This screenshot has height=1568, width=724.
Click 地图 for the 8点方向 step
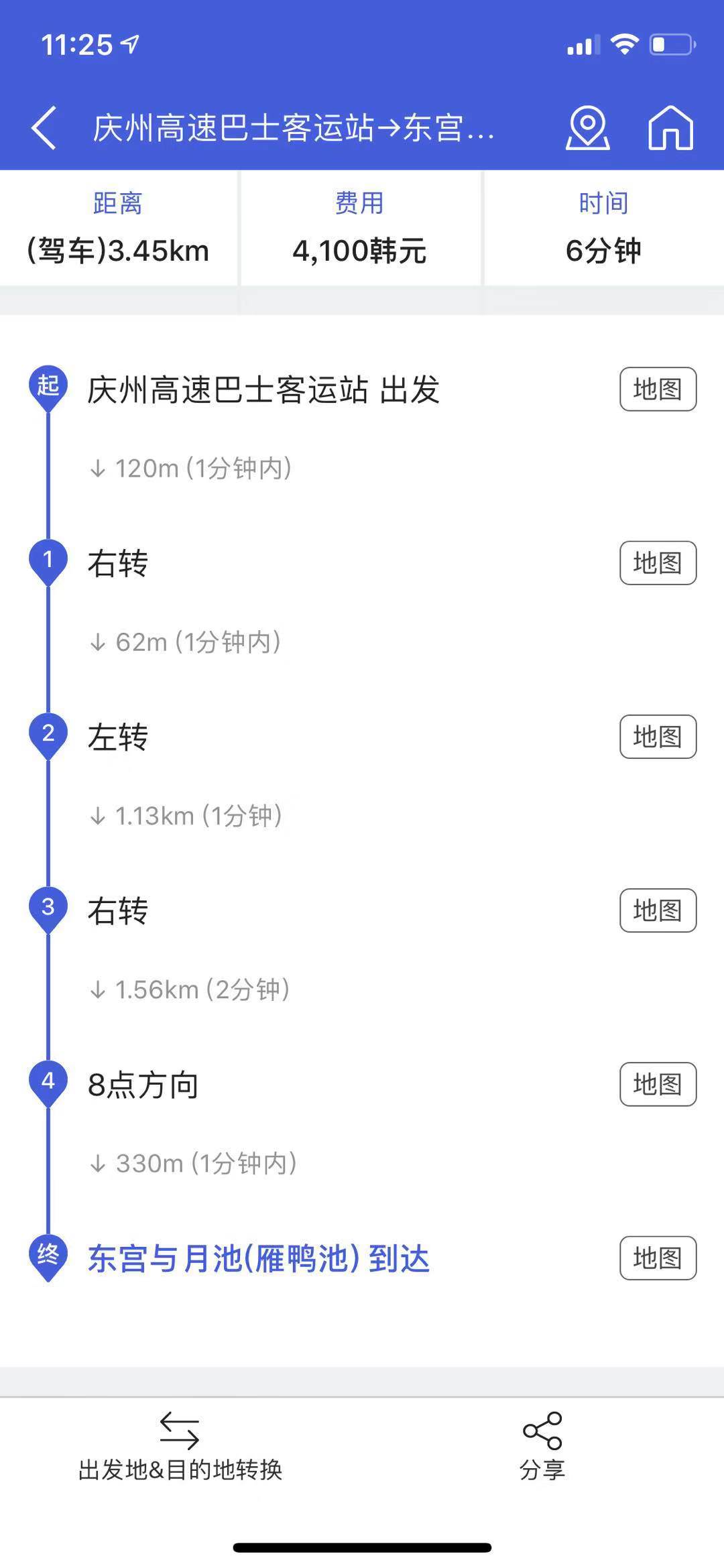point(658,1084)
